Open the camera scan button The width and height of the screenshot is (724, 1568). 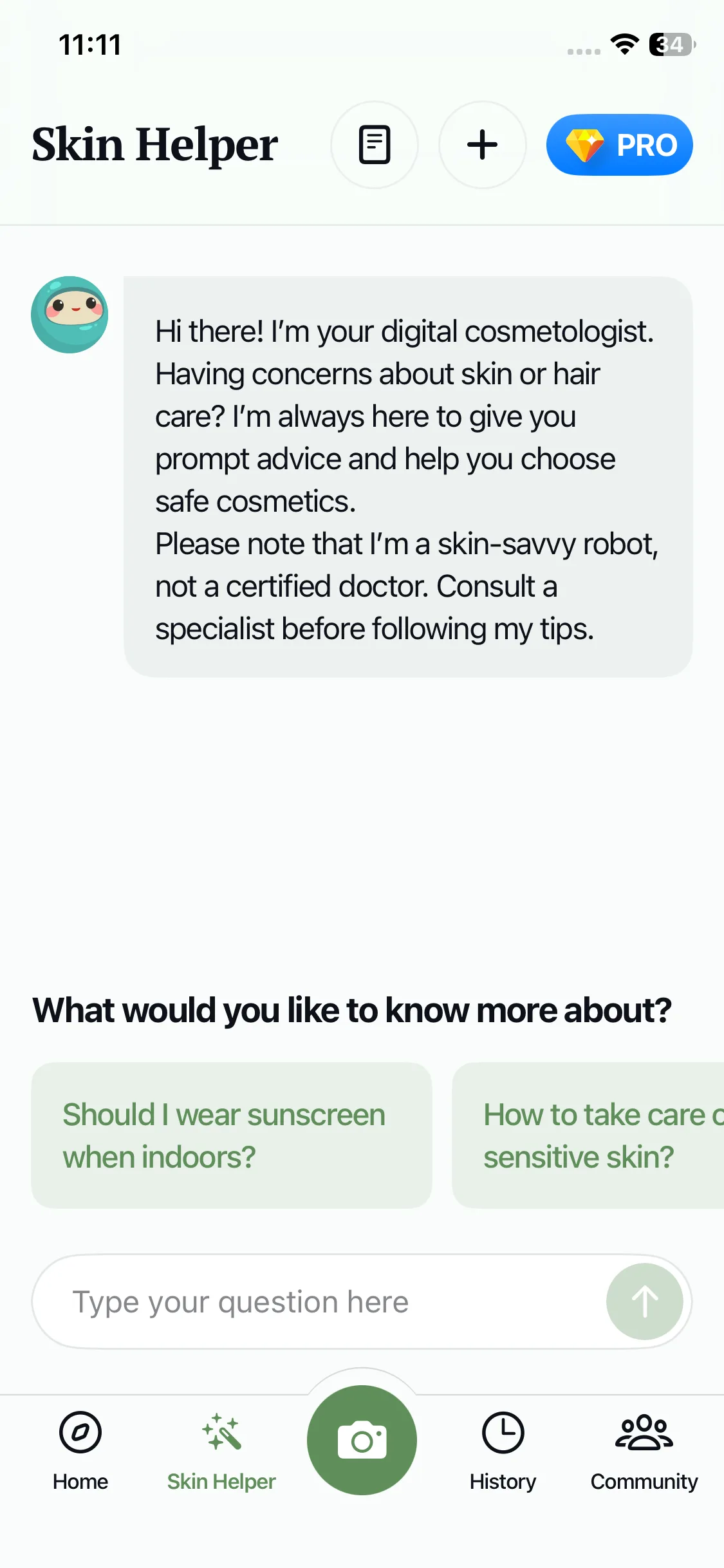362,1440
